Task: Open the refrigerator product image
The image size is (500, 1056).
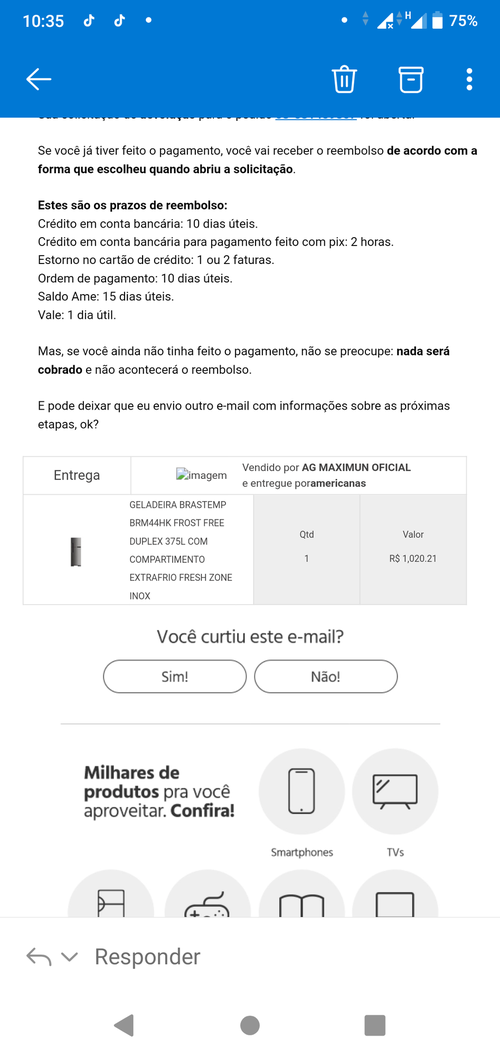Action: click(77, 552)
